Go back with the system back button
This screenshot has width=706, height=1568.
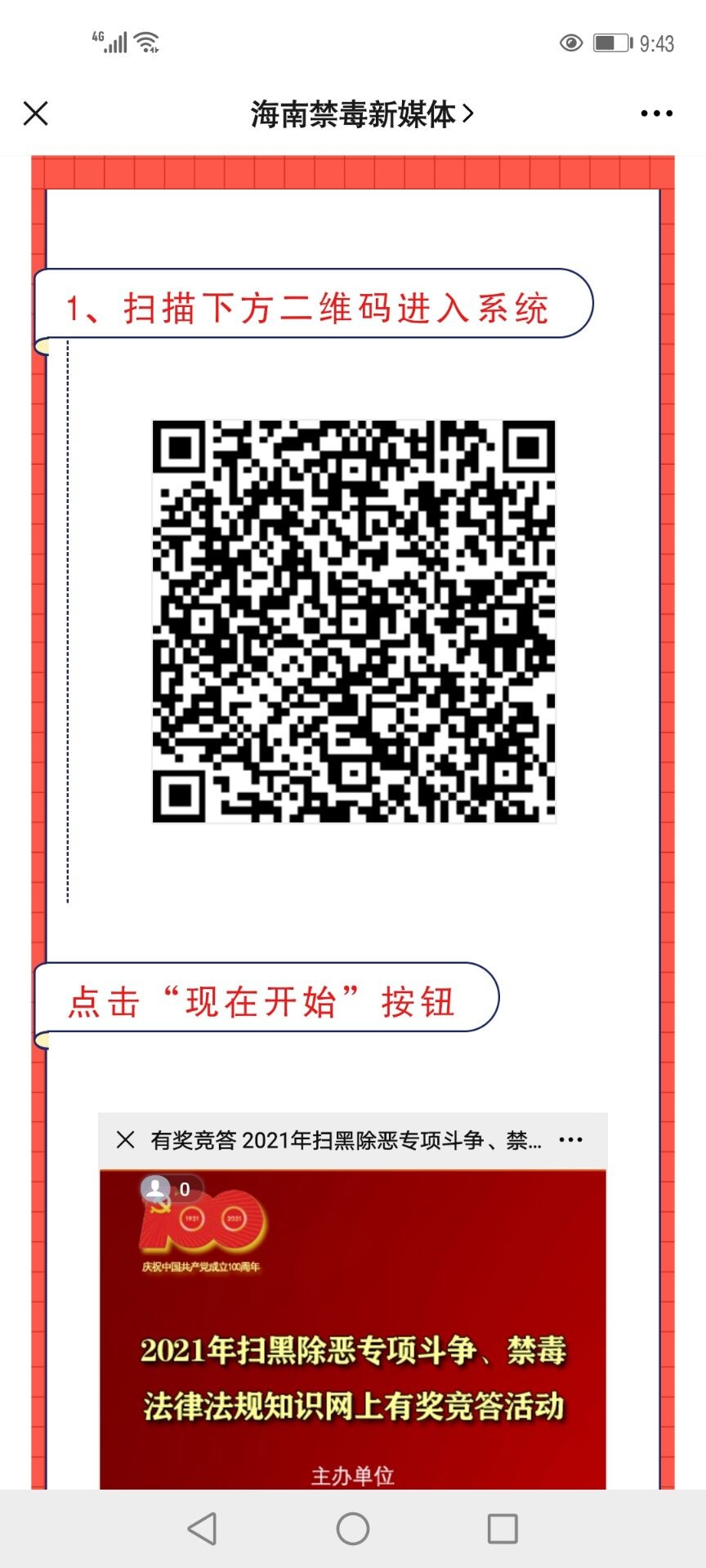pos(203,1528)
